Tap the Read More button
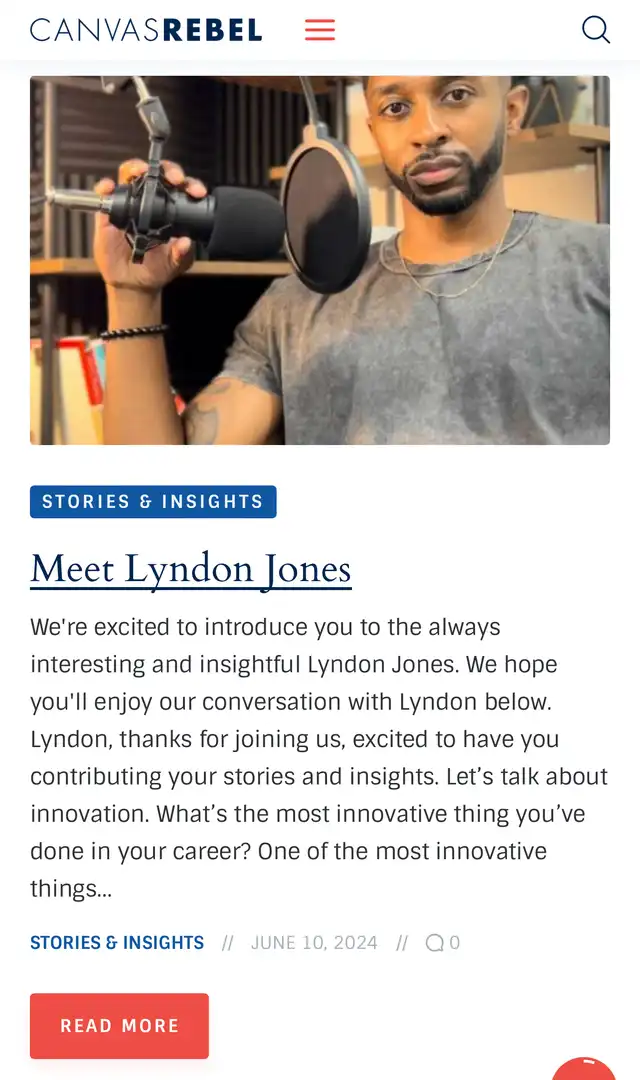 pos(119,1026)
